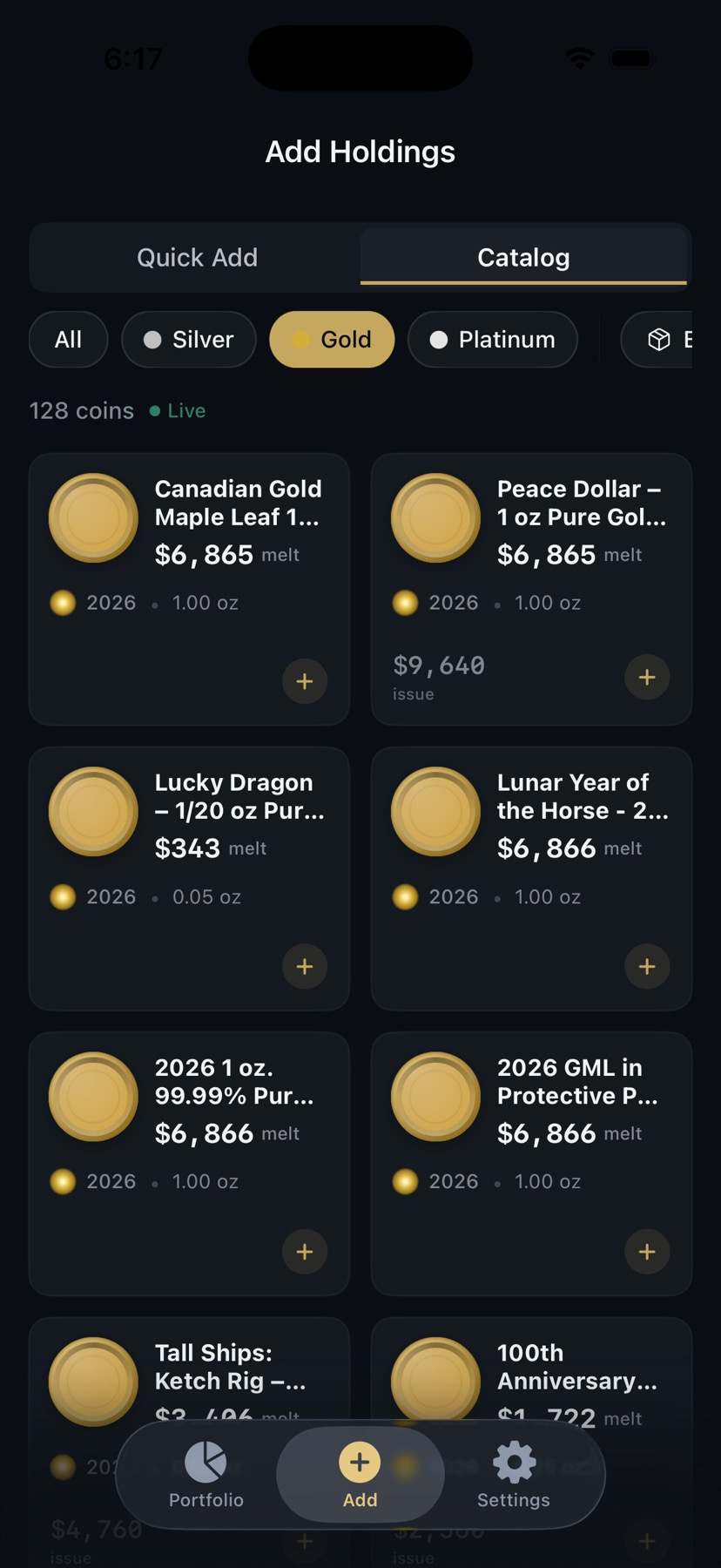Image resolution: width=721 pixels, height=1568 pixels.
Task: Select the Silver filter chip
Action: click(188, 340)
